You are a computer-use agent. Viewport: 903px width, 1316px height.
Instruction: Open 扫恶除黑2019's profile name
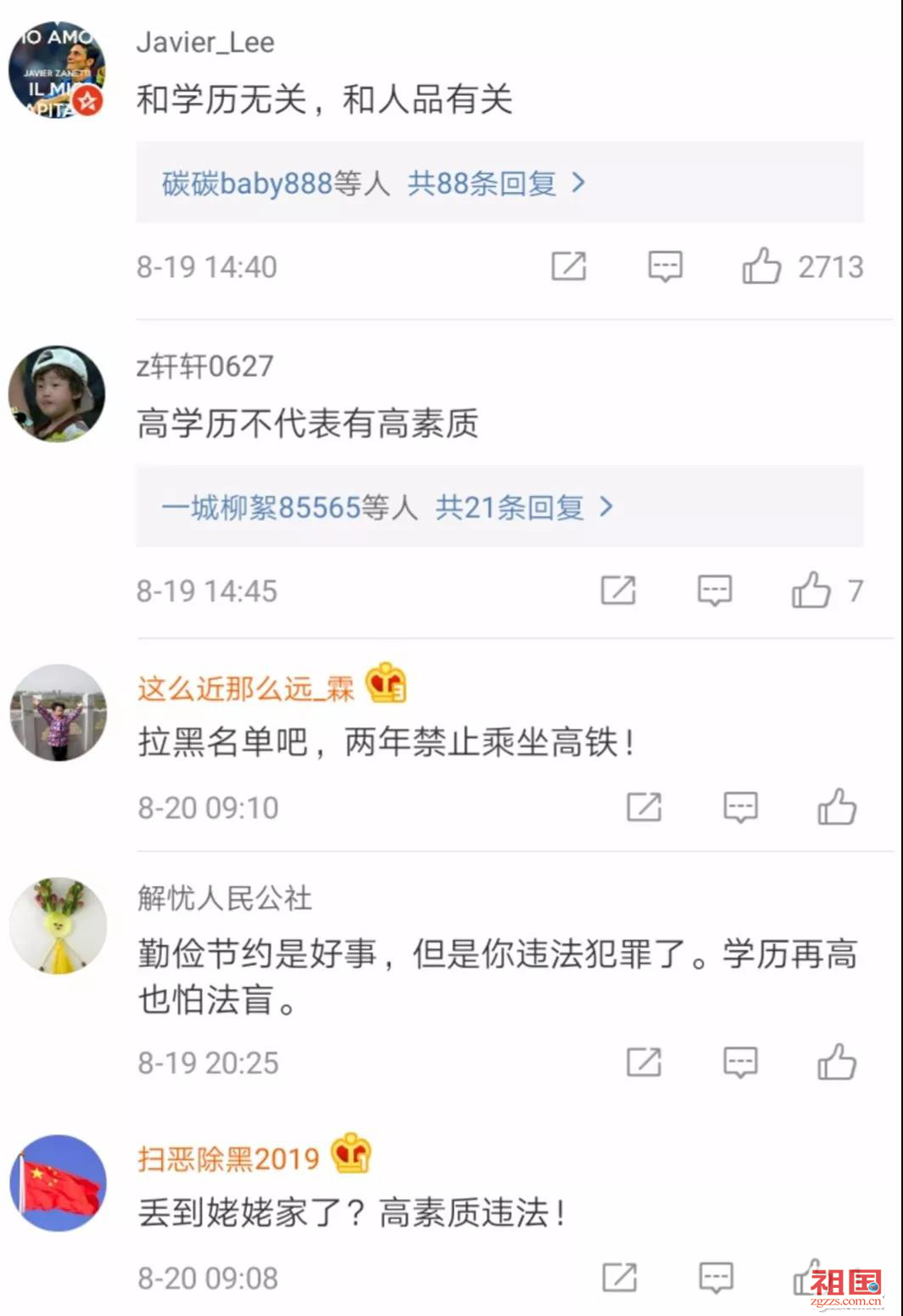tap(228, 1158)
